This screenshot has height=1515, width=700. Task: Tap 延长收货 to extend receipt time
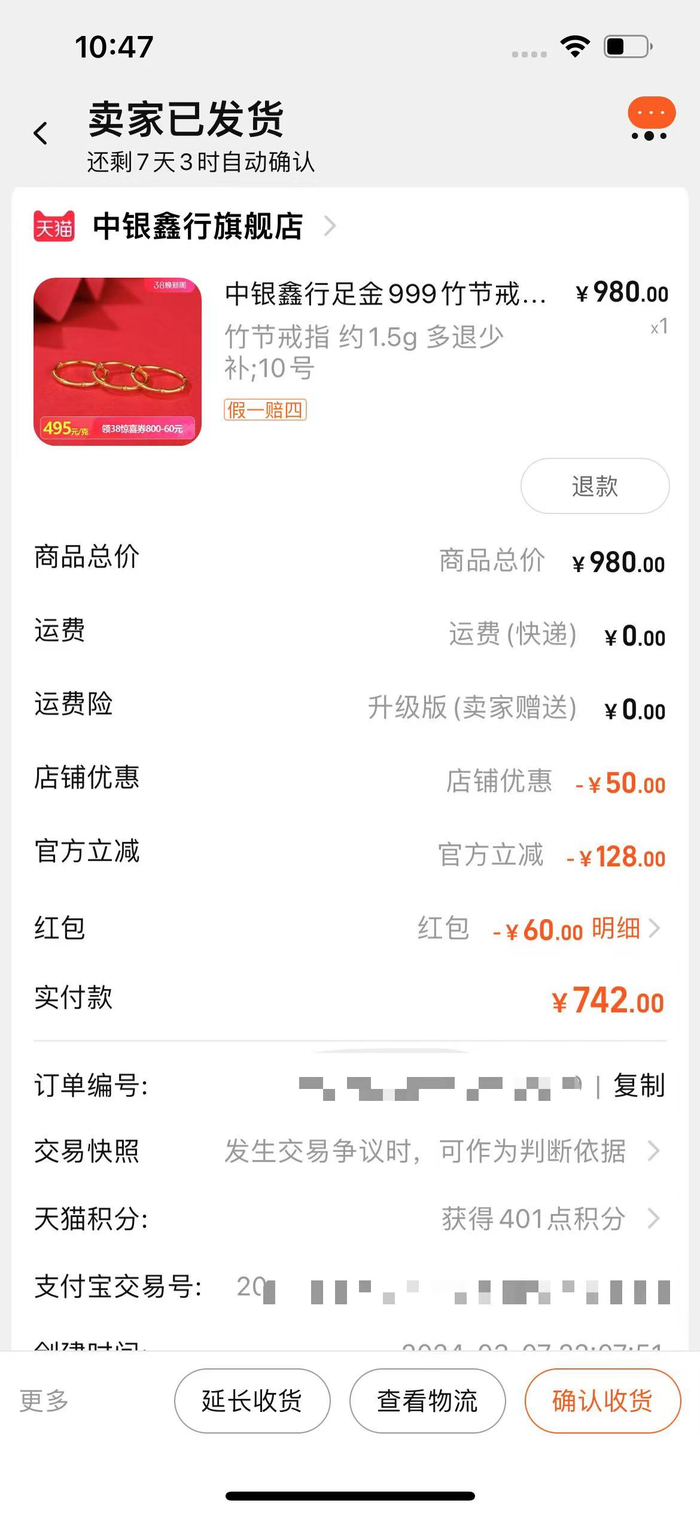point(252,1400)
